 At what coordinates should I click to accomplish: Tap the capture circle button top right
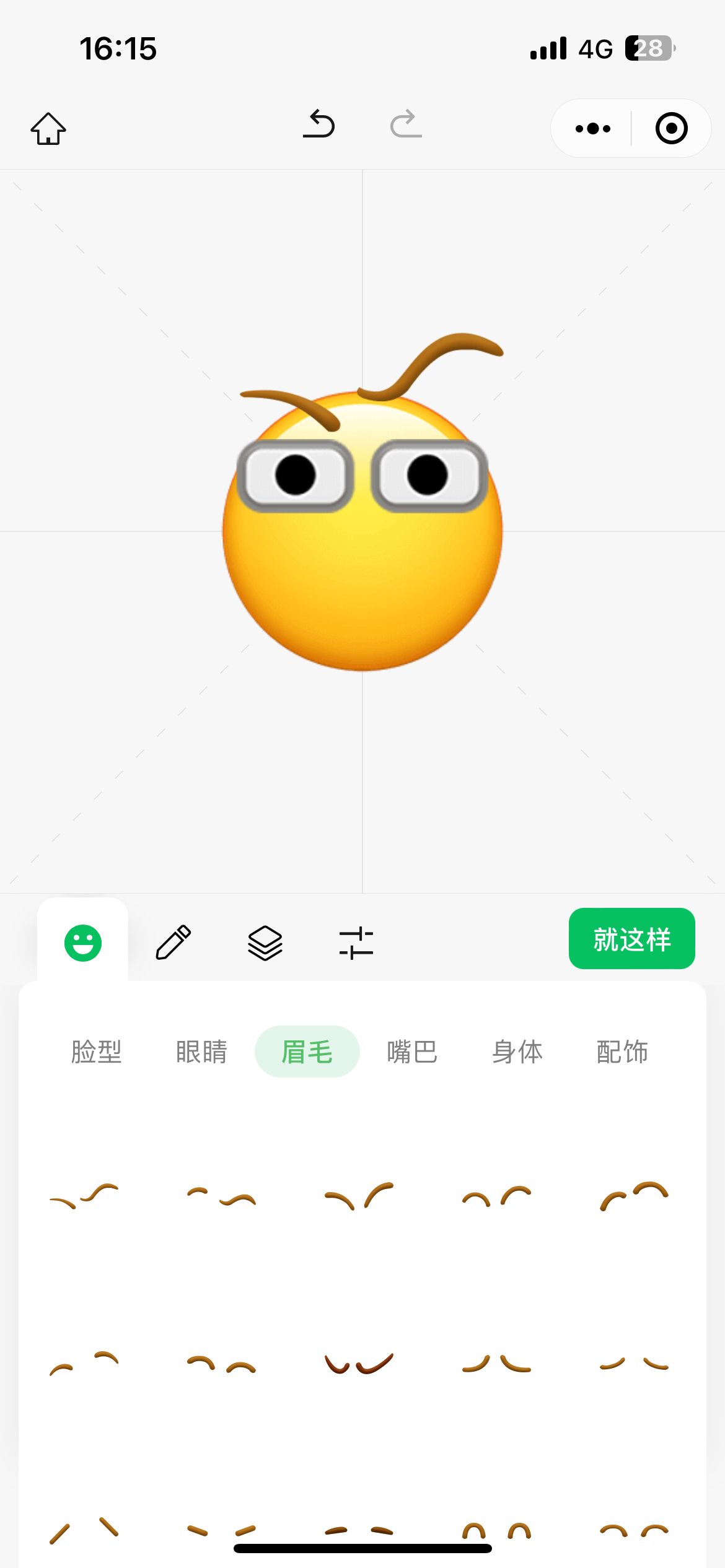(671, 128)
